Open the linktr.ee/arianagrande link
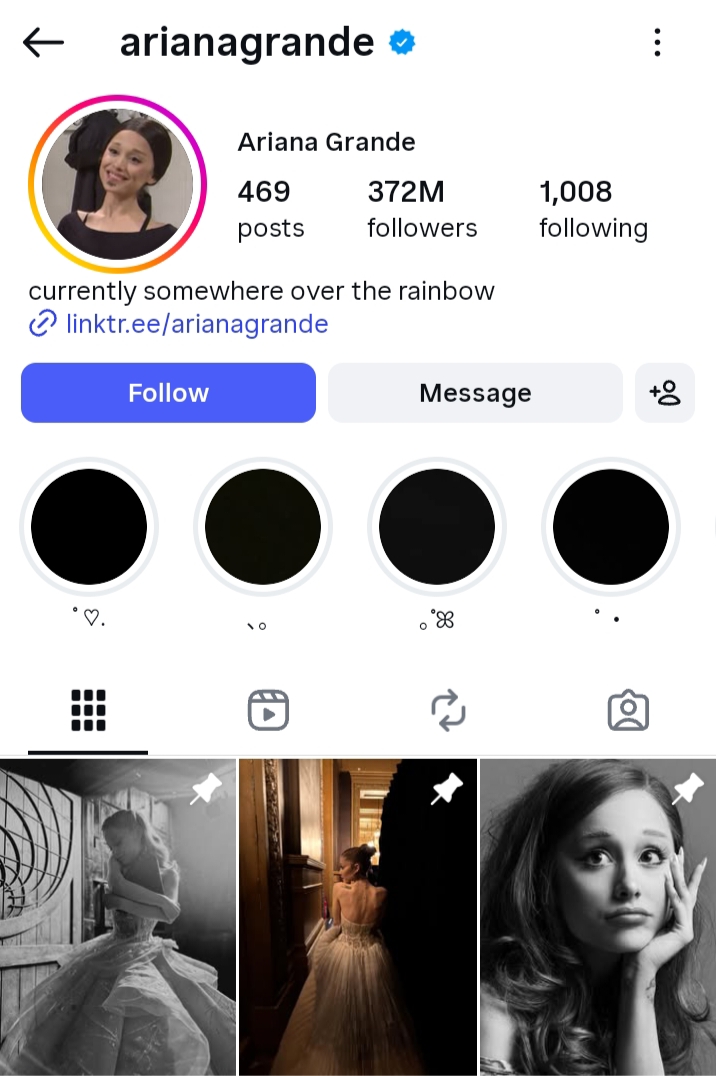Screen dimensions: 716x1076 196,324
